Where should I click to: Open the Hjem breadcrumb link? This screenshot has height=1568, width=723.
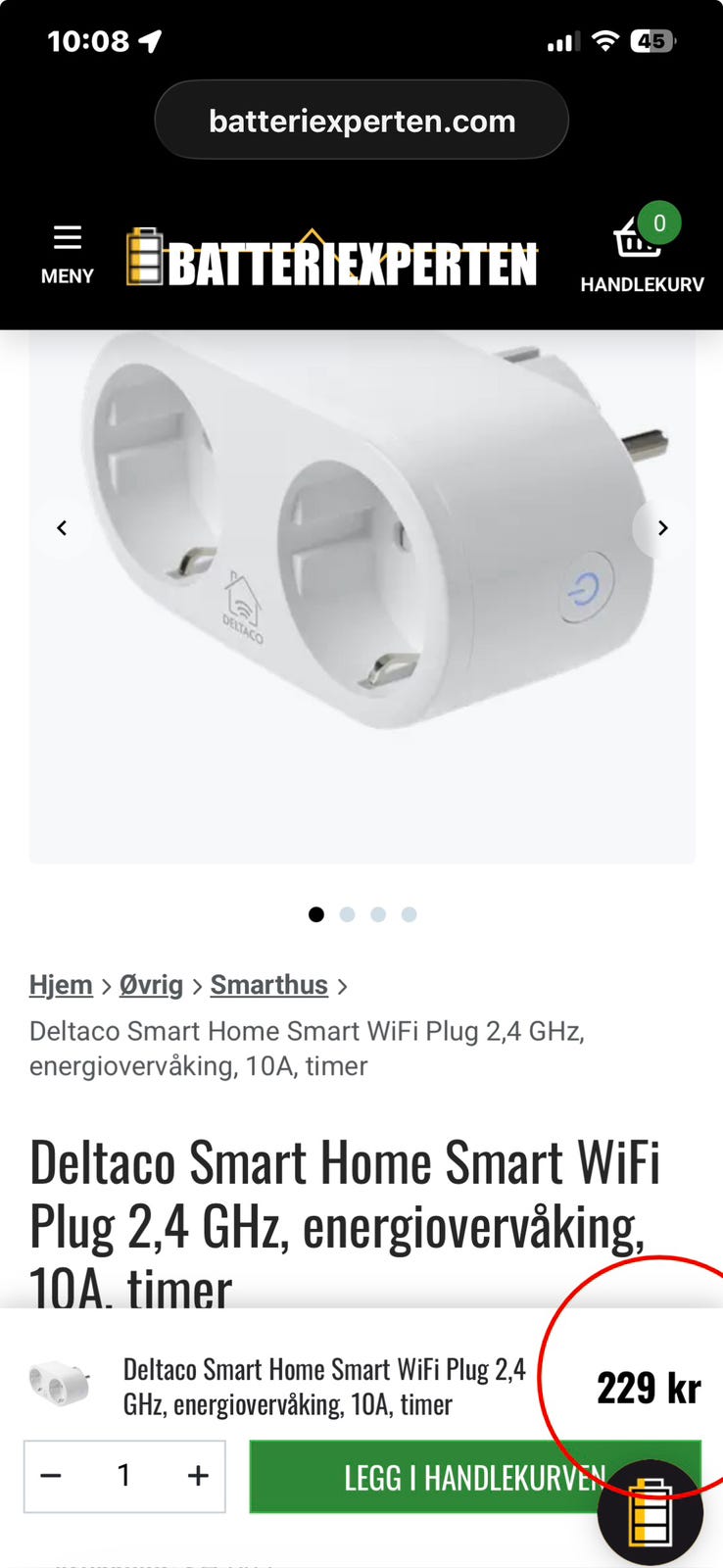point(61,985)
